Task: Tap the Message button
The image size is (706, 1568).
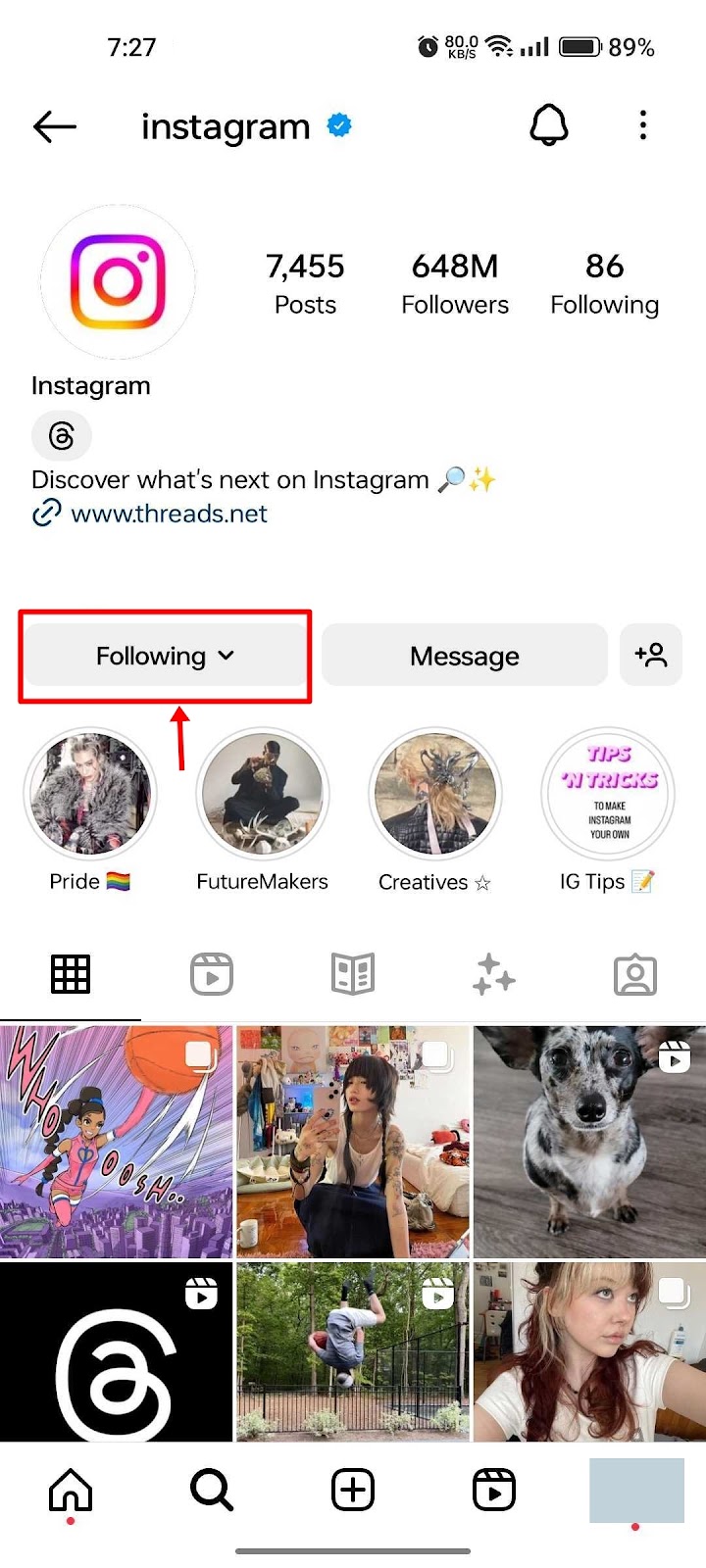Action: pos(465,656)
